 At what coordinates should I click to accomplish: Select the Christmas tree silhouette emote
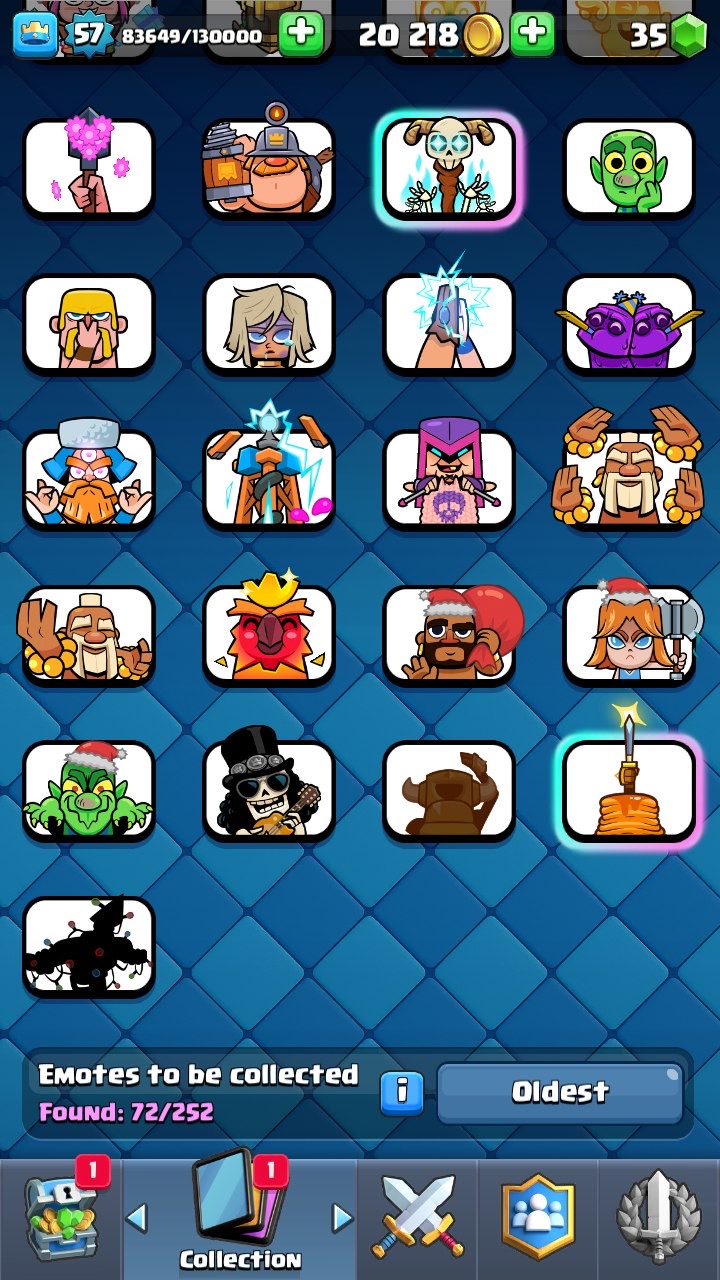coord(89,946)
